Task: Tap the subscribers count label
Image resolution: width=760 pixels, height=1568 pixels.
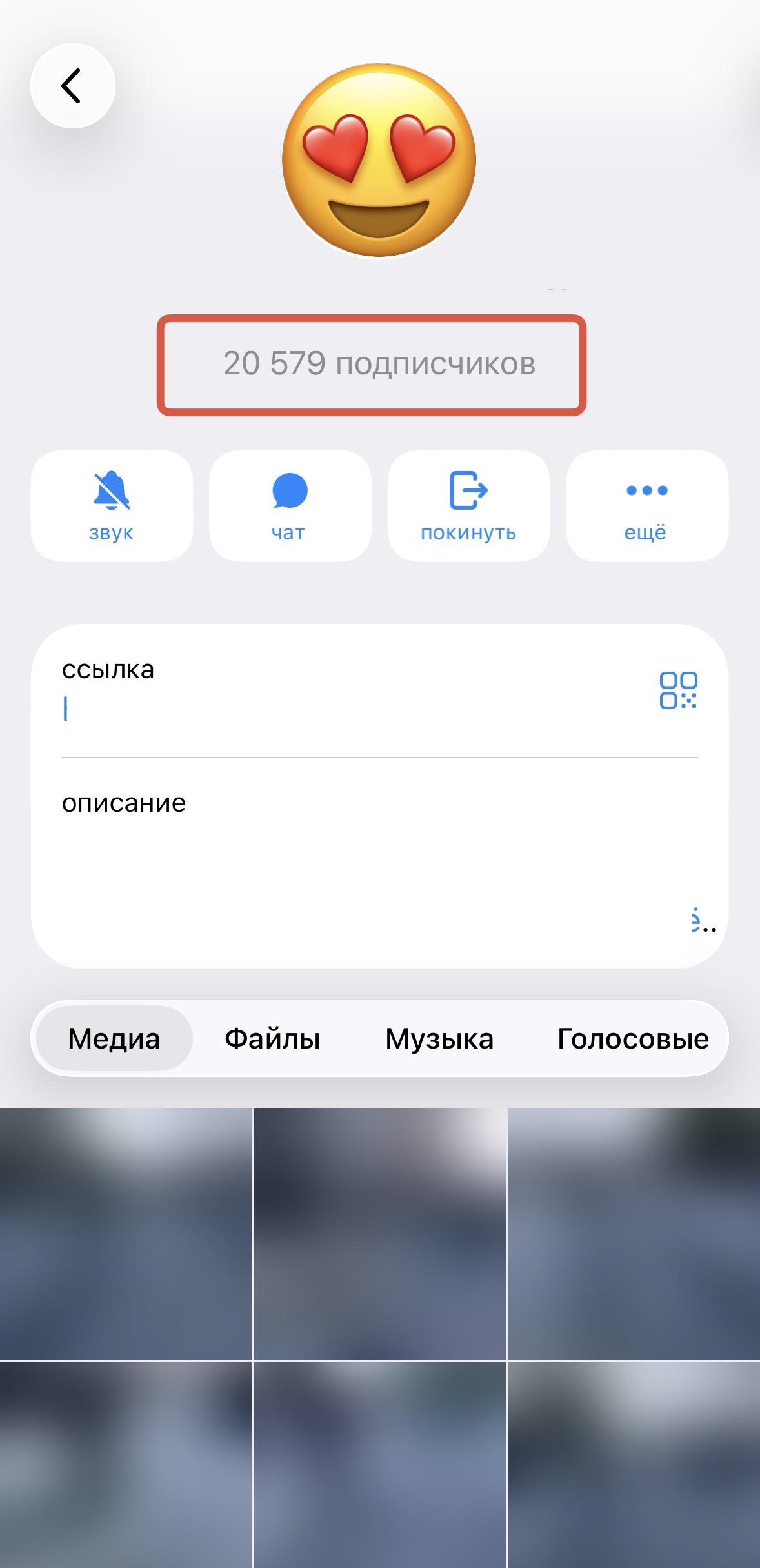Action: pos(379,365)
